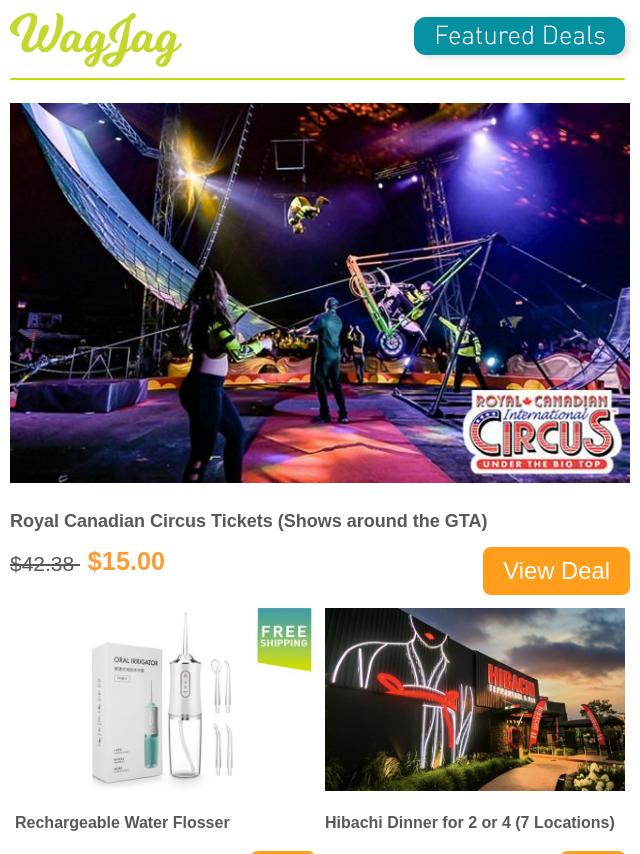Open the Featured Deals button
The height and width of the screenshot is (854, 640).
coord(519,37)
